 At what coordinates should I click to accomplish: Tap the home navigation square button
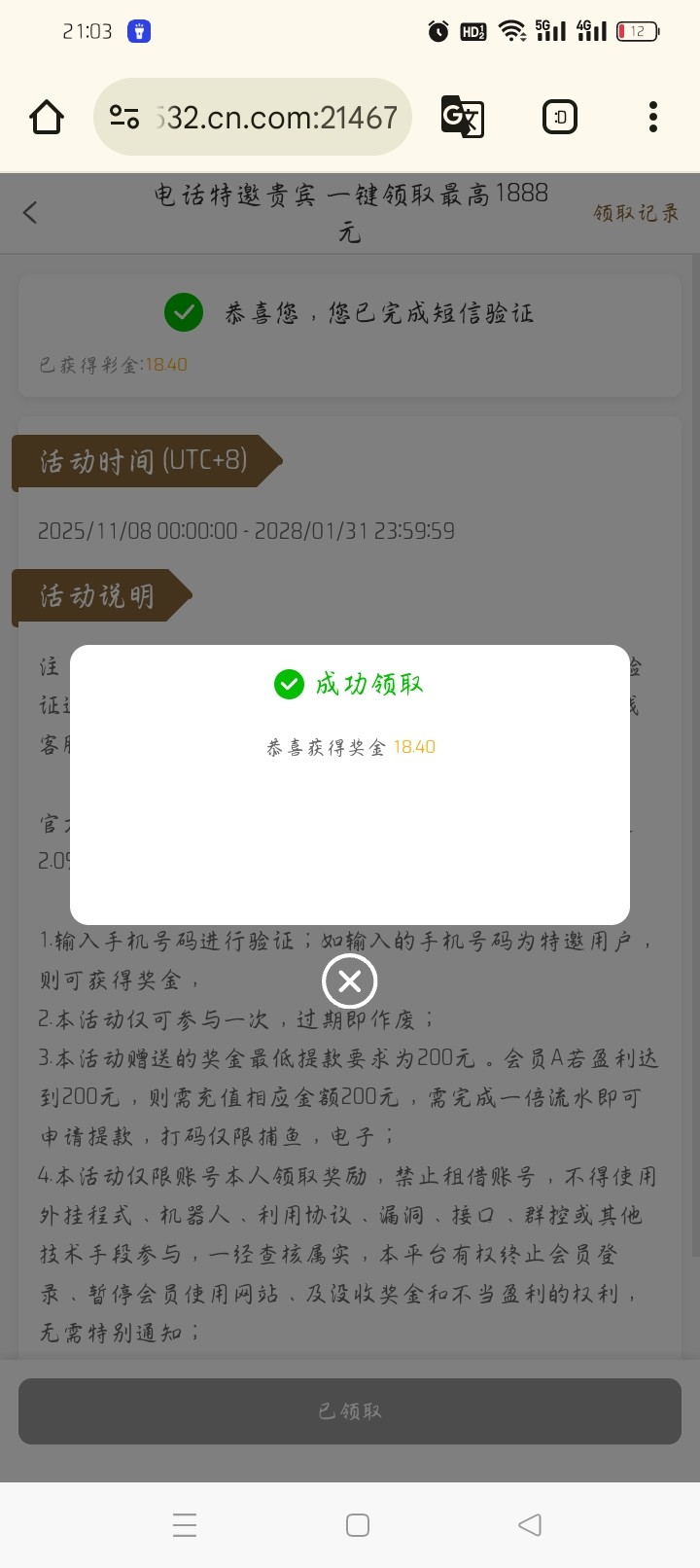pos(358,1525)
